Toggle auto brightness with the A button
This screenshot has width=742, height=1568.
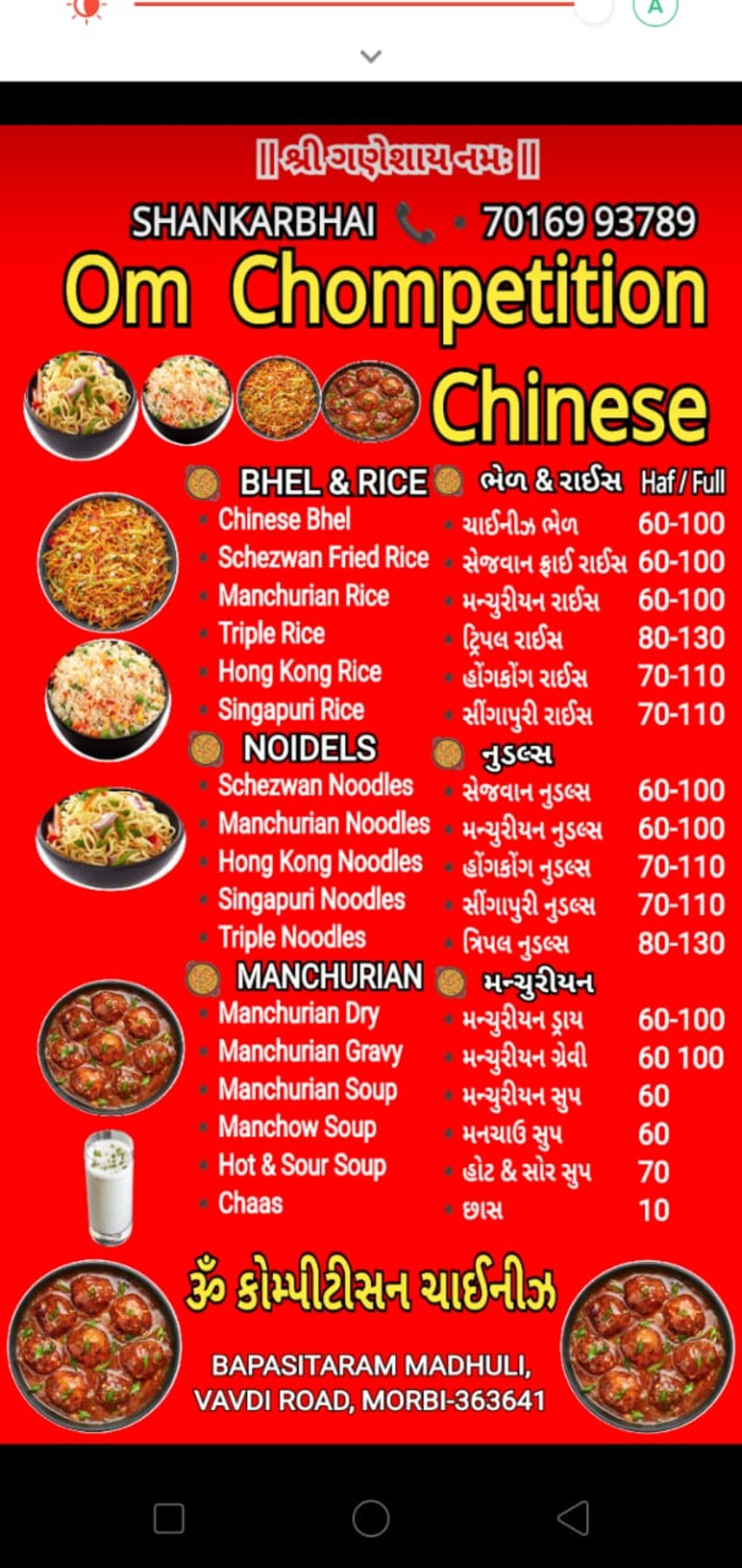pyautogui.click(x=655, y=7)
